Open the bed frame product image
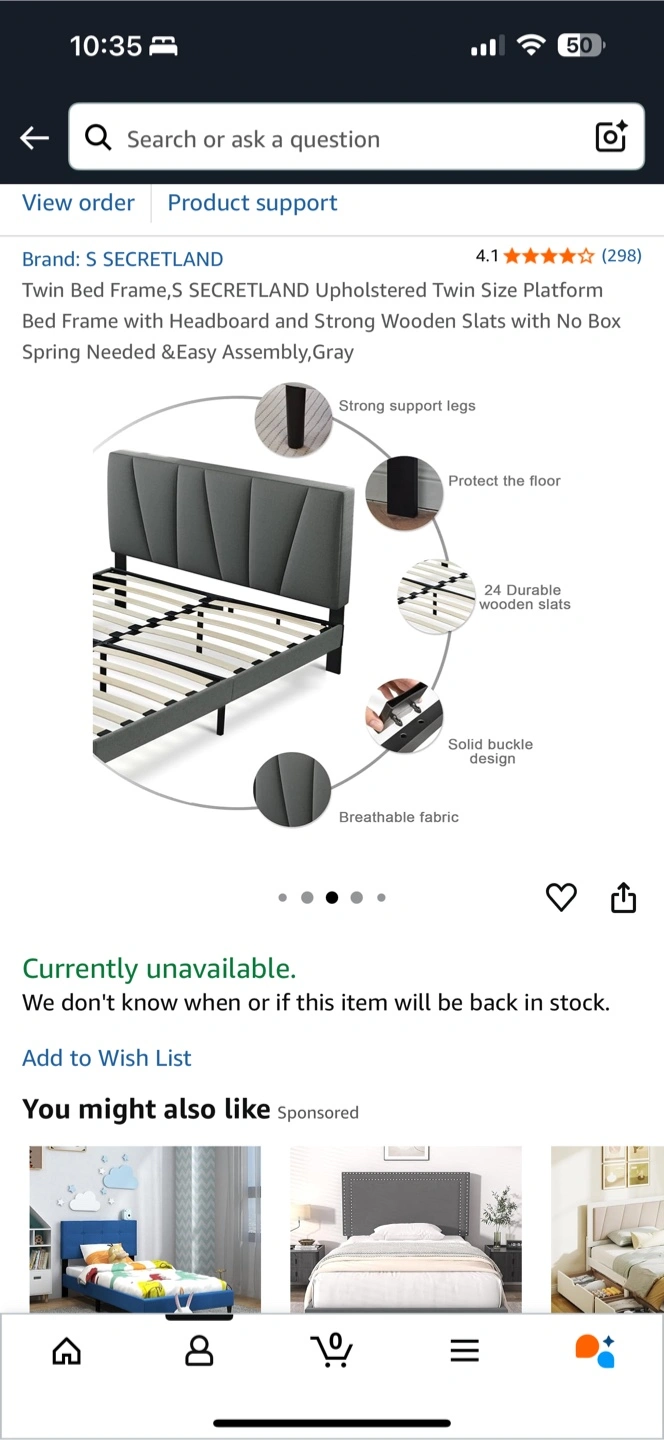 [331, 606]
